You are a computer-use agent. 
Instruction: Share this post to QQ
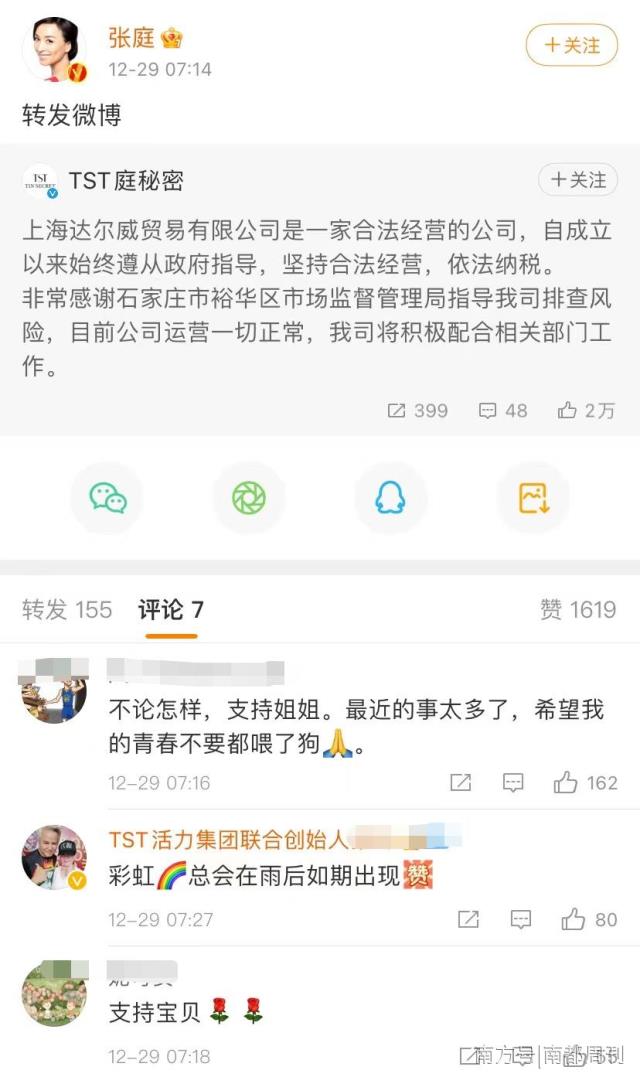(391, 498)
